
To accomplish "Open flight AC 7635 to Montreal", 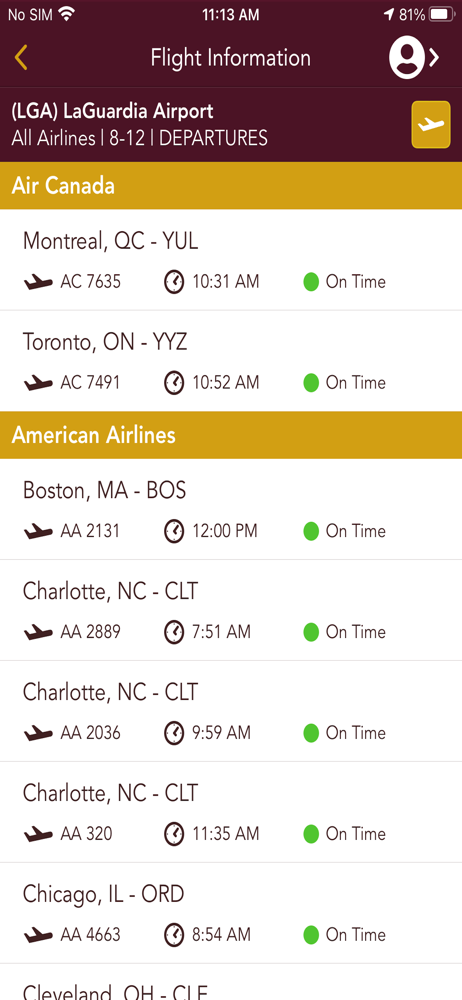I will (x=231, y=260).
